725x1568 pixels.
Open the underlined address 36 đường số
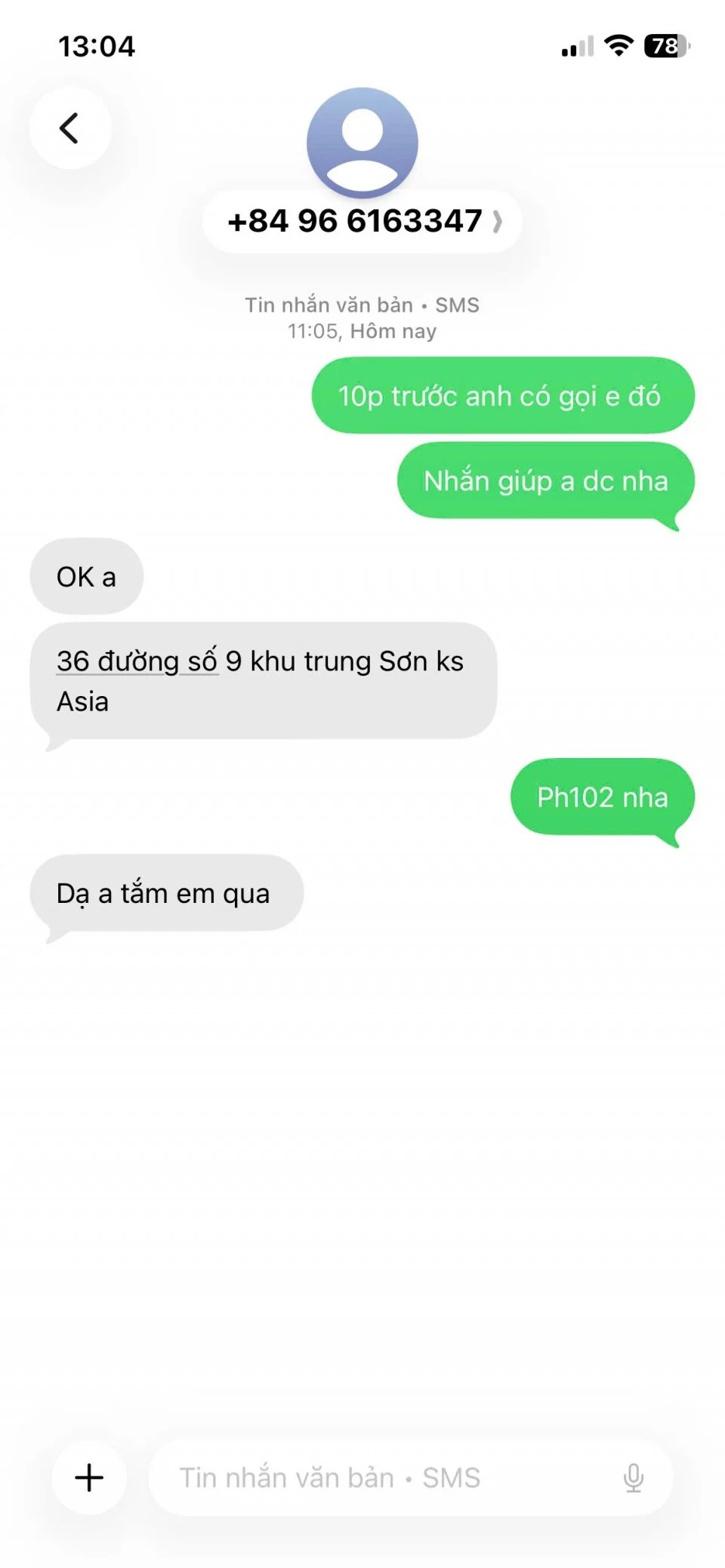pyautogui.click(x=137, y=661)
